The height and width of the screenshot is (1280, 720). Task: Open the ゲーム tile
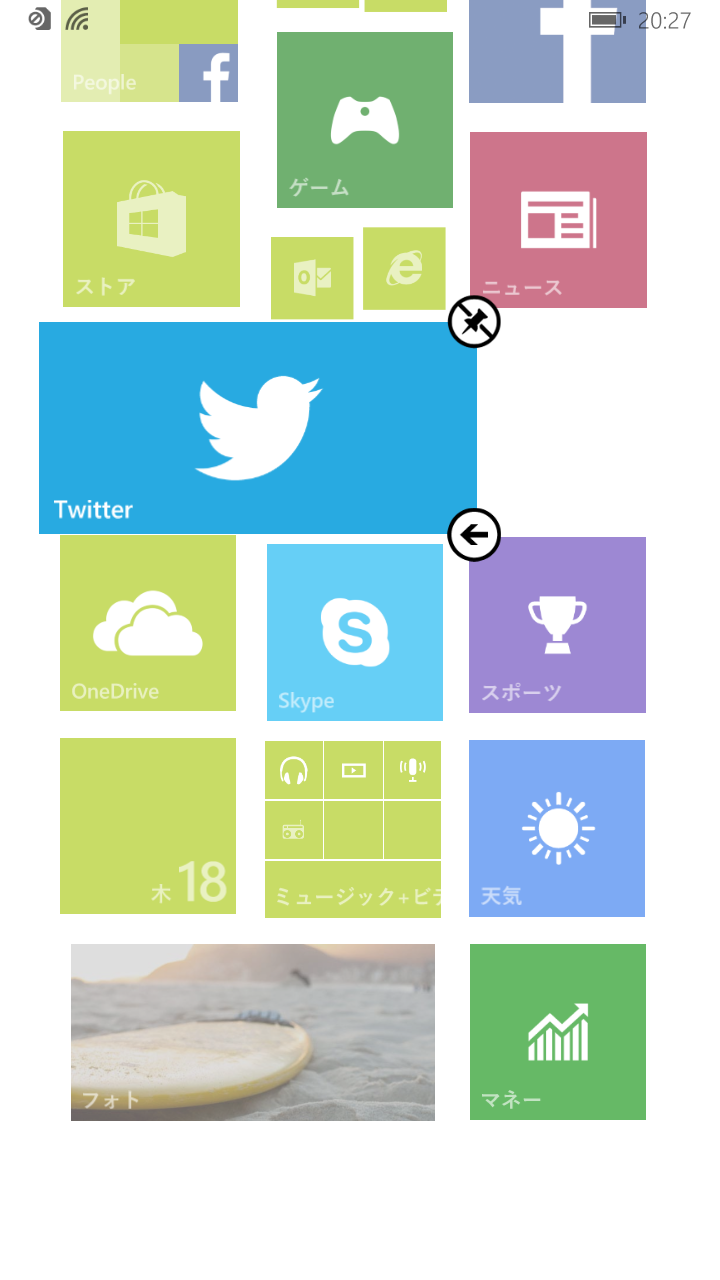tap(365, 120)
